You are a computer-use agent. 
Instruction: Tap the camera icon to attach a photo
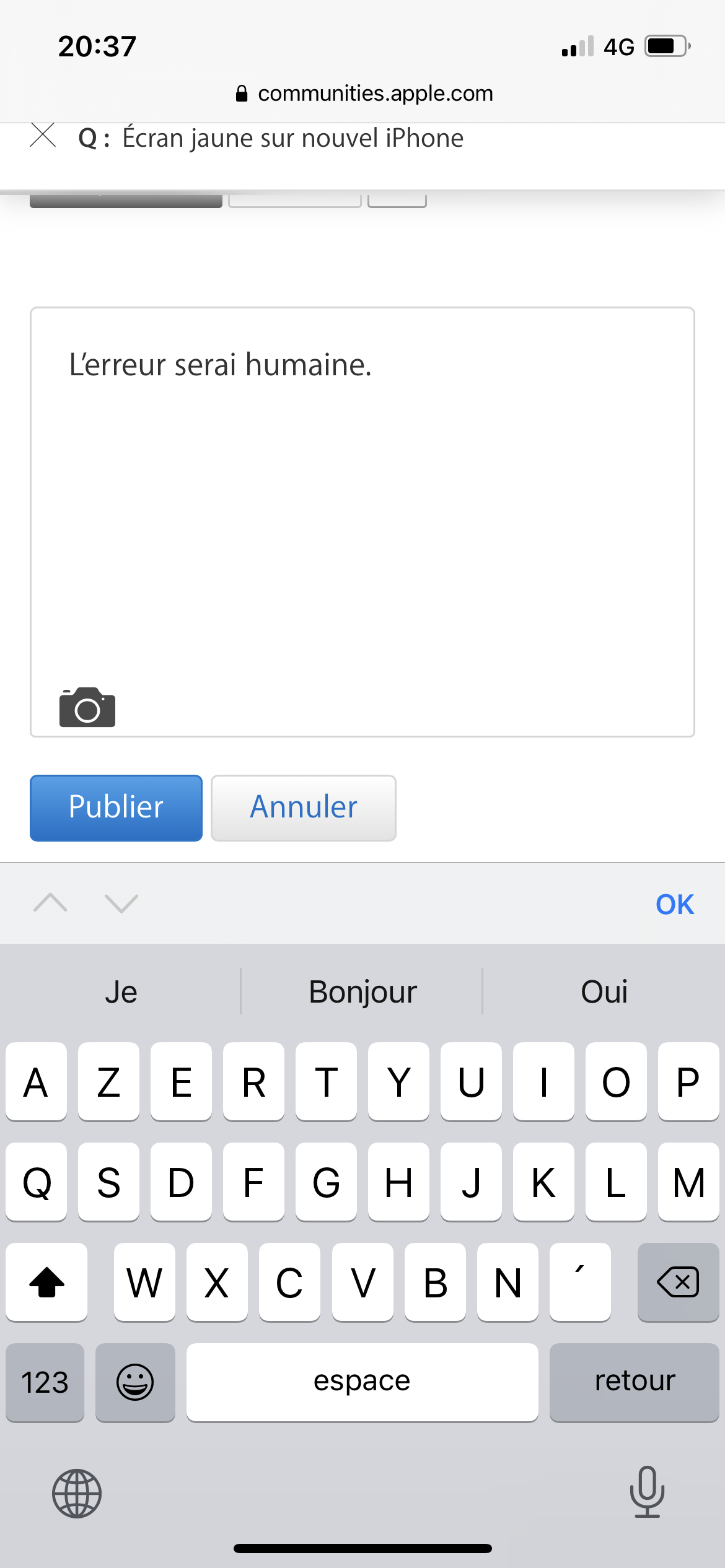tap(87, 707)
